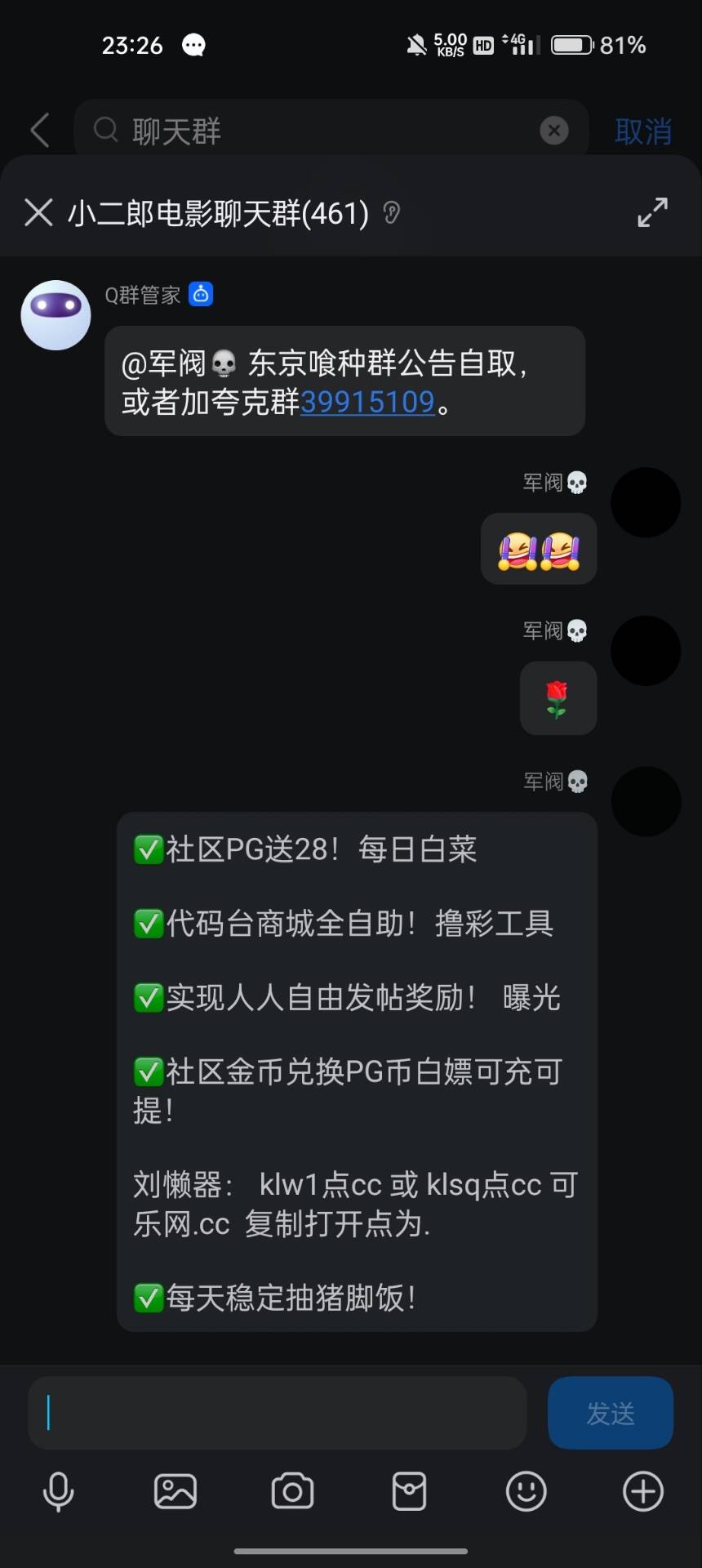The image size is (702, 1568).
Task: Tap the 发送 send button
Action: [x=610, y=1413]
